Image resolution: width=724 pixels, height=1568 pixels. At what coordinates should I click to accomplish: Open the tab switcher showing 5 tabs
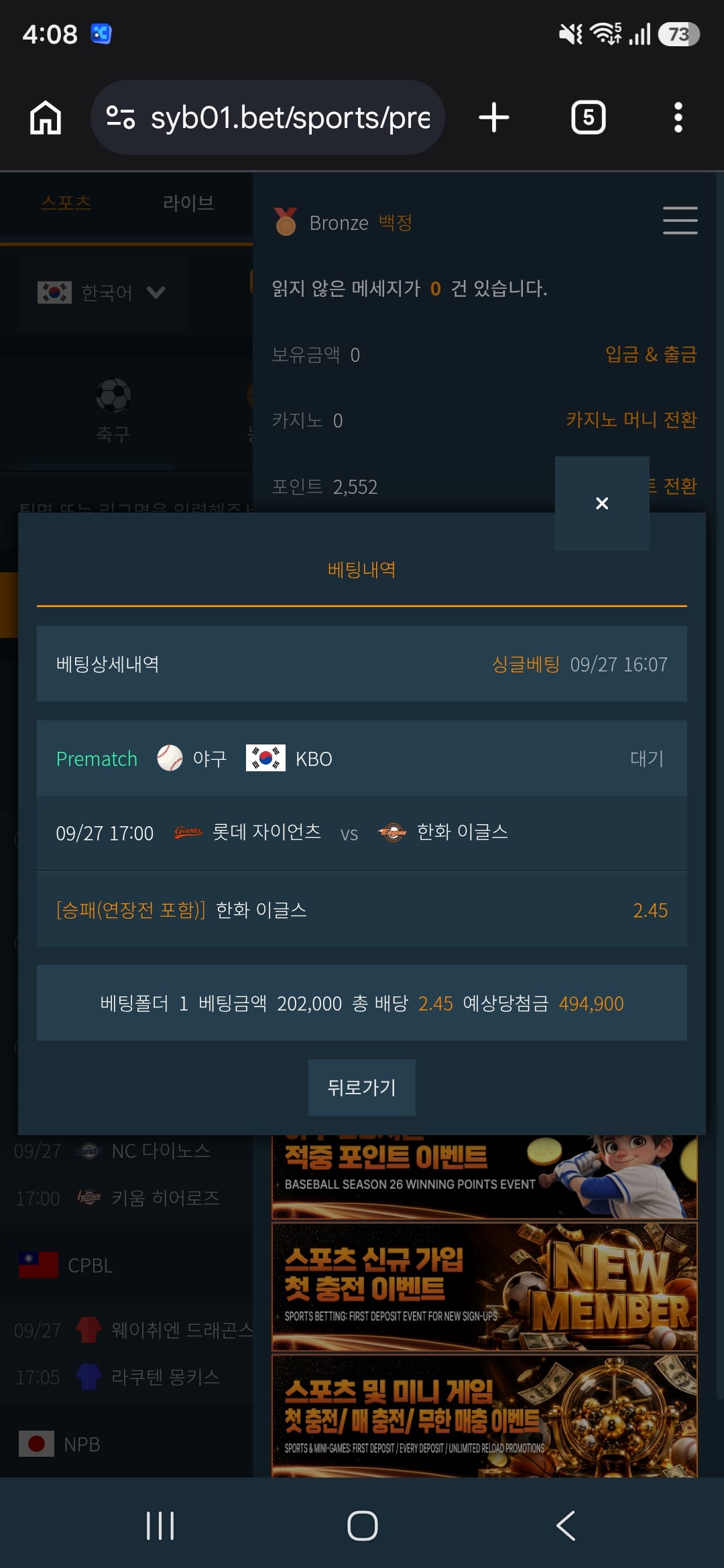(x=589, y=117)
